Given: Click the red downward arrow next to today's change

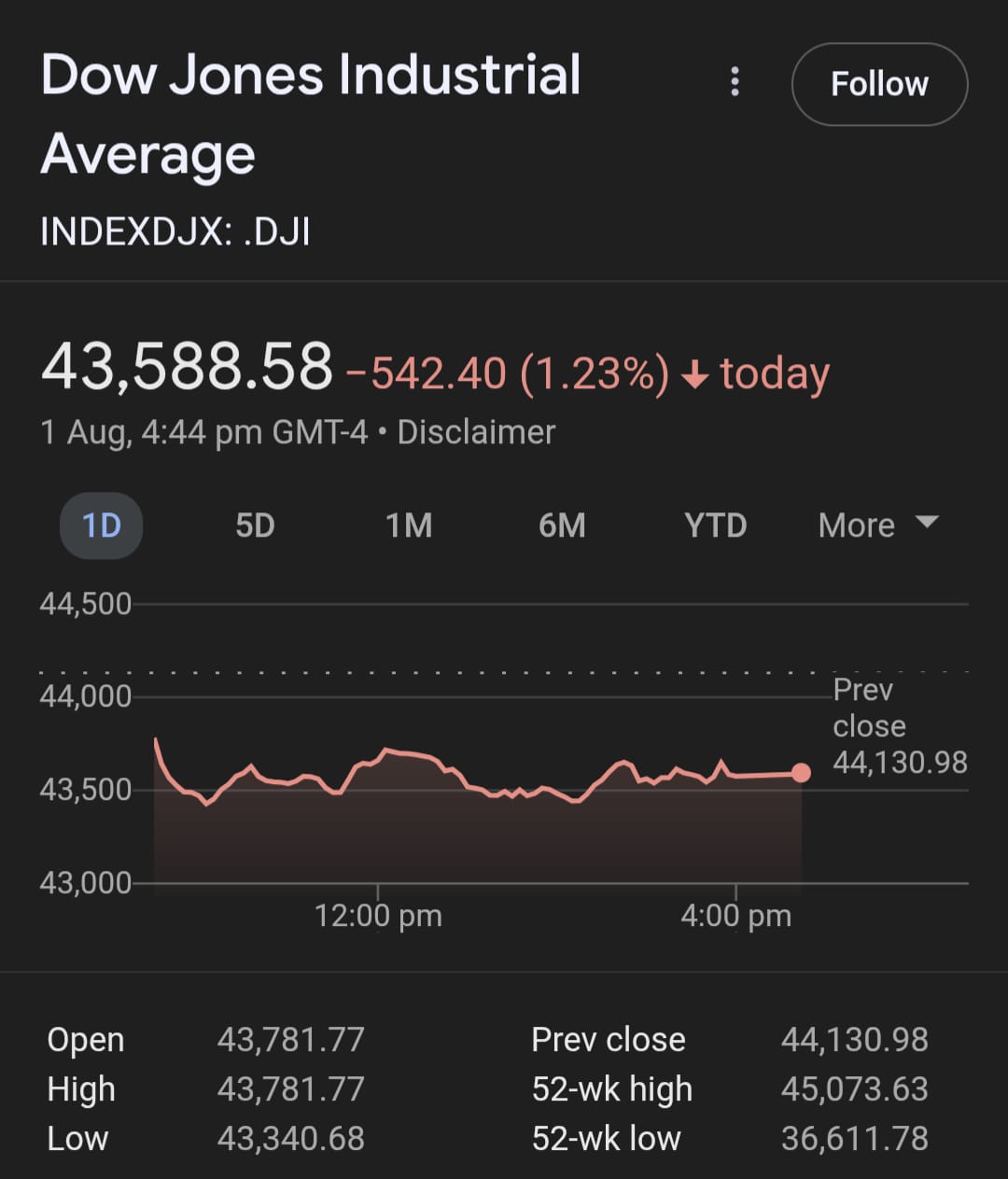Looking at the screenshot, I should point(694,373).
